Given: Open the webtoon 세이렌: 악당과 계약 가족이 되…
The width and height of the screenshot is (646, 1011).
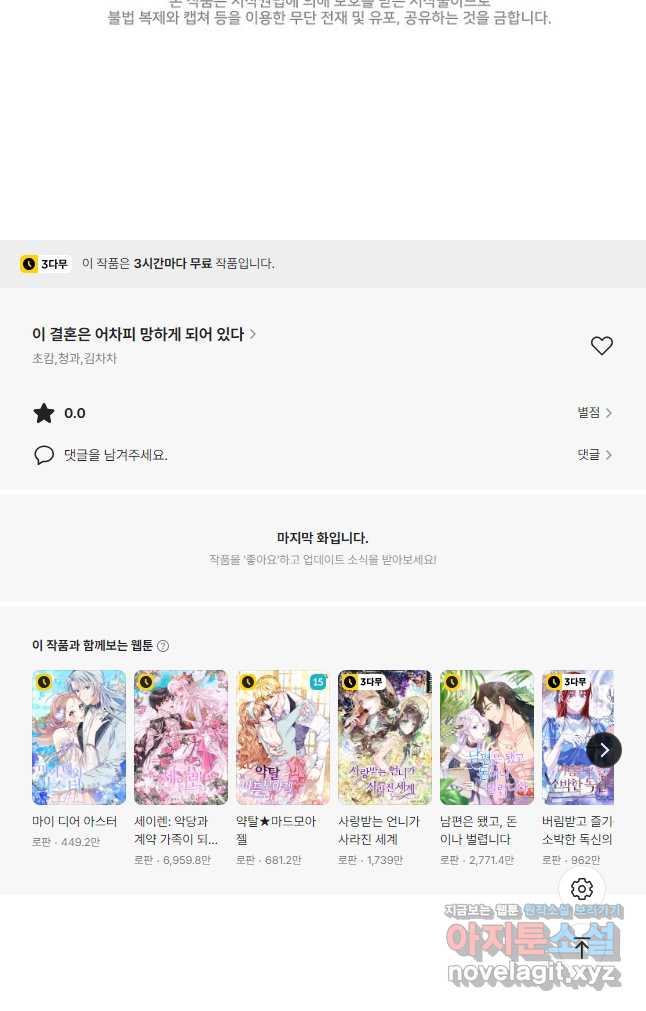Looking at the screenshot, I should tap(181, 737).
